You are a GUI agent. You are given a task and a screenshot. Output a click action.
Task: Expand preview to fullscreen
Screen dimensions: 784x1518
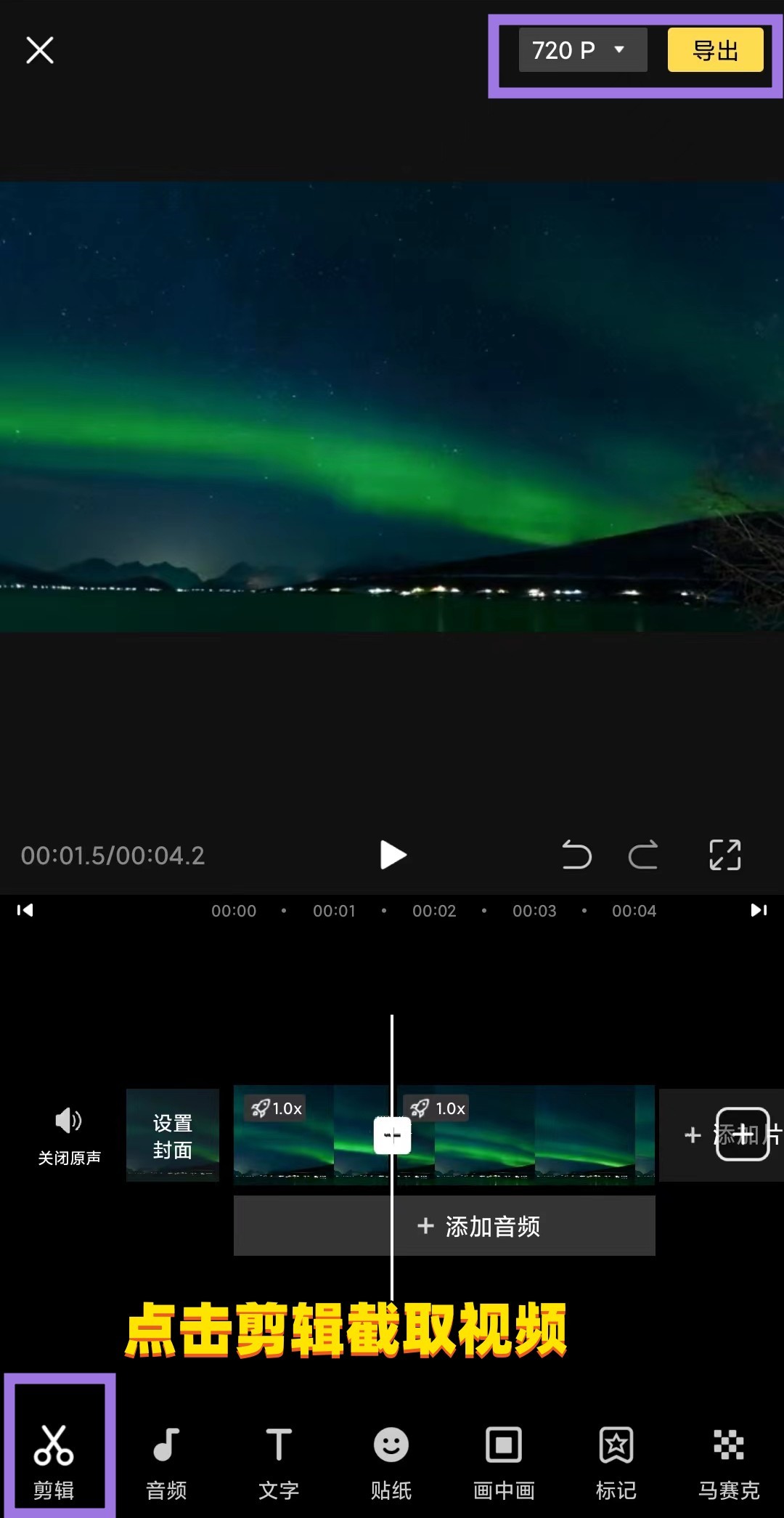(x=724, y=855)
